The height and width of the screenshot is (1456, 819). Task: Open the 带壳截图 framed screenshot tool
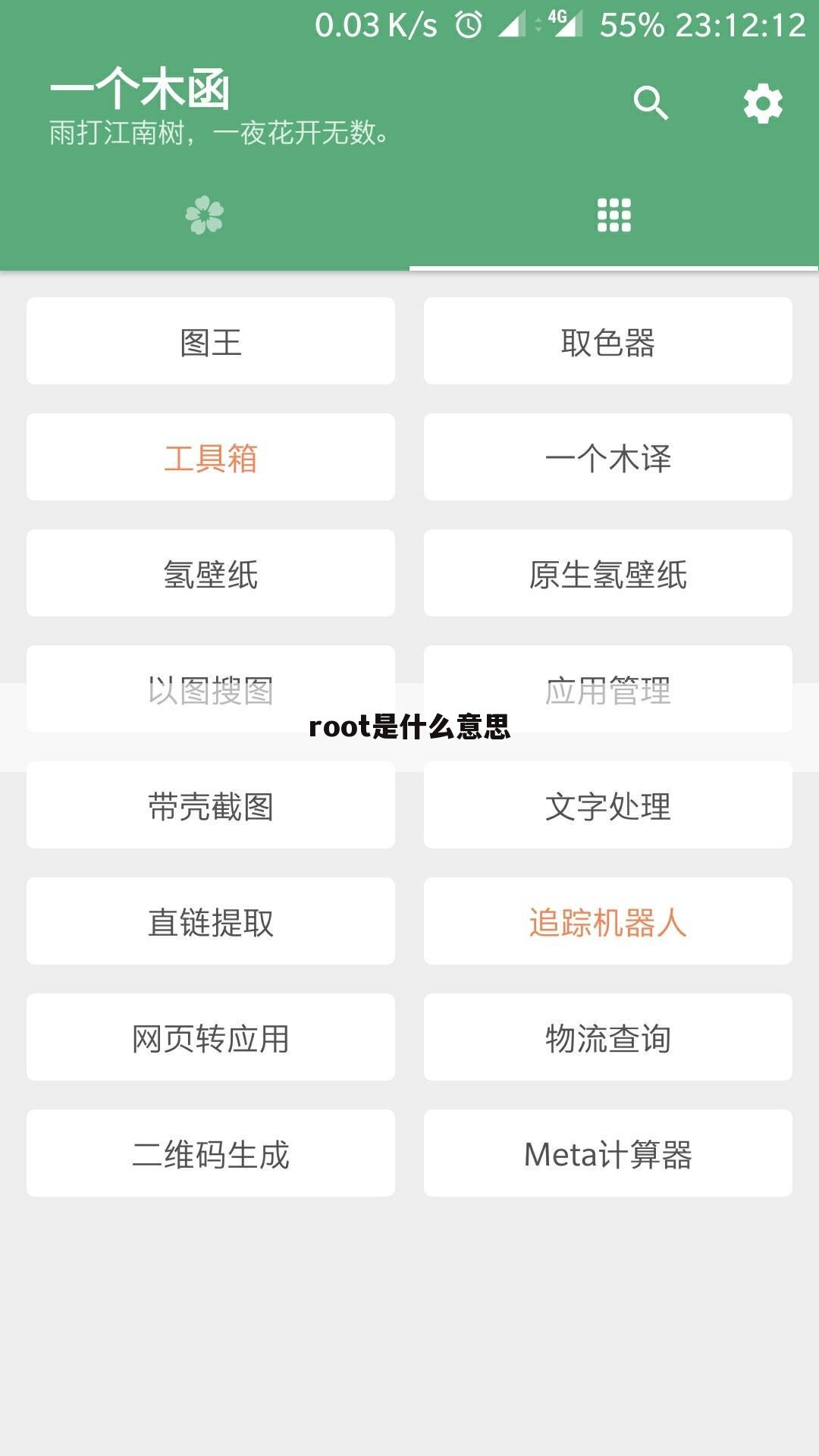[210, 805]
